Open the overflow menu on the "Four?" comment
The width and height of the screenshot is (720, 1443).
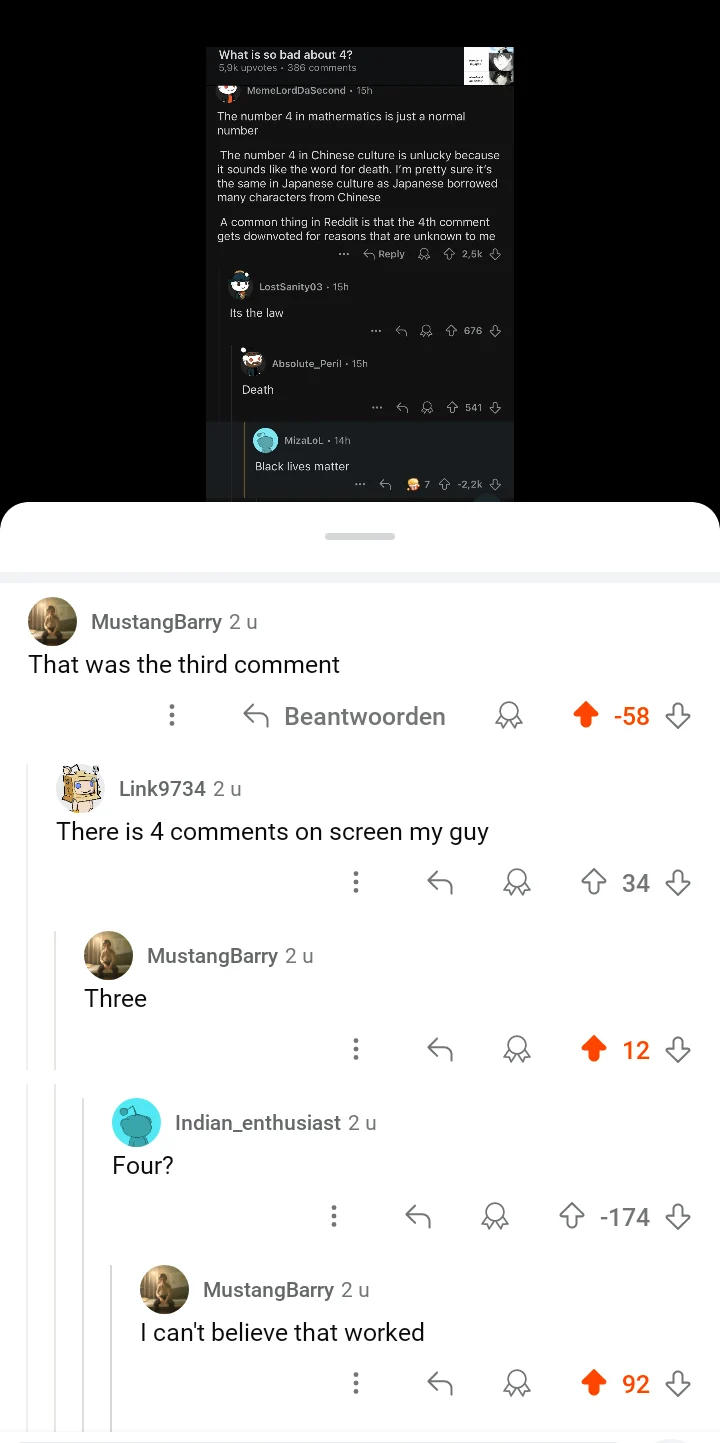pyautogui.click(x=334, y=1216)
